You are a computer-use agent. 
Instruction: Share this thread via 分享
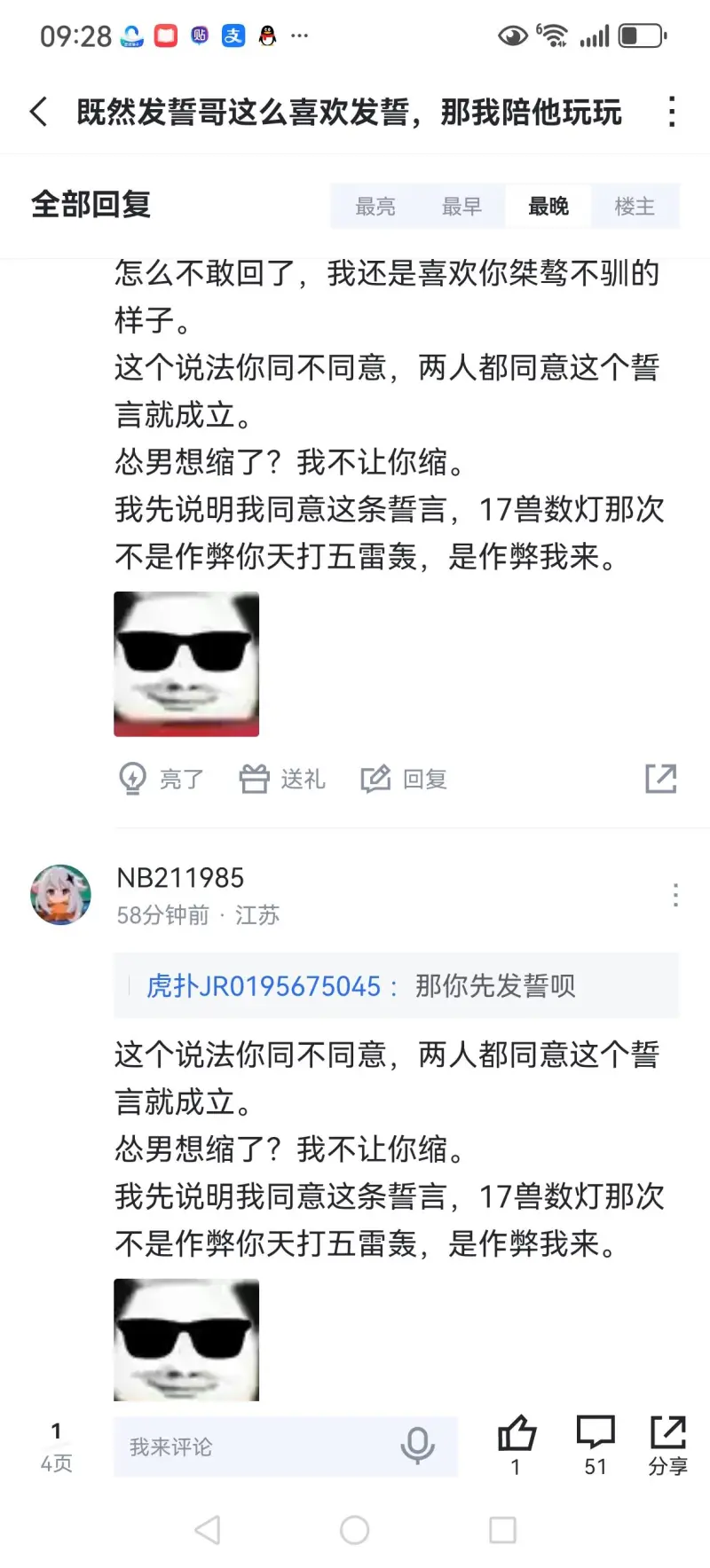tap(667, 1444)
